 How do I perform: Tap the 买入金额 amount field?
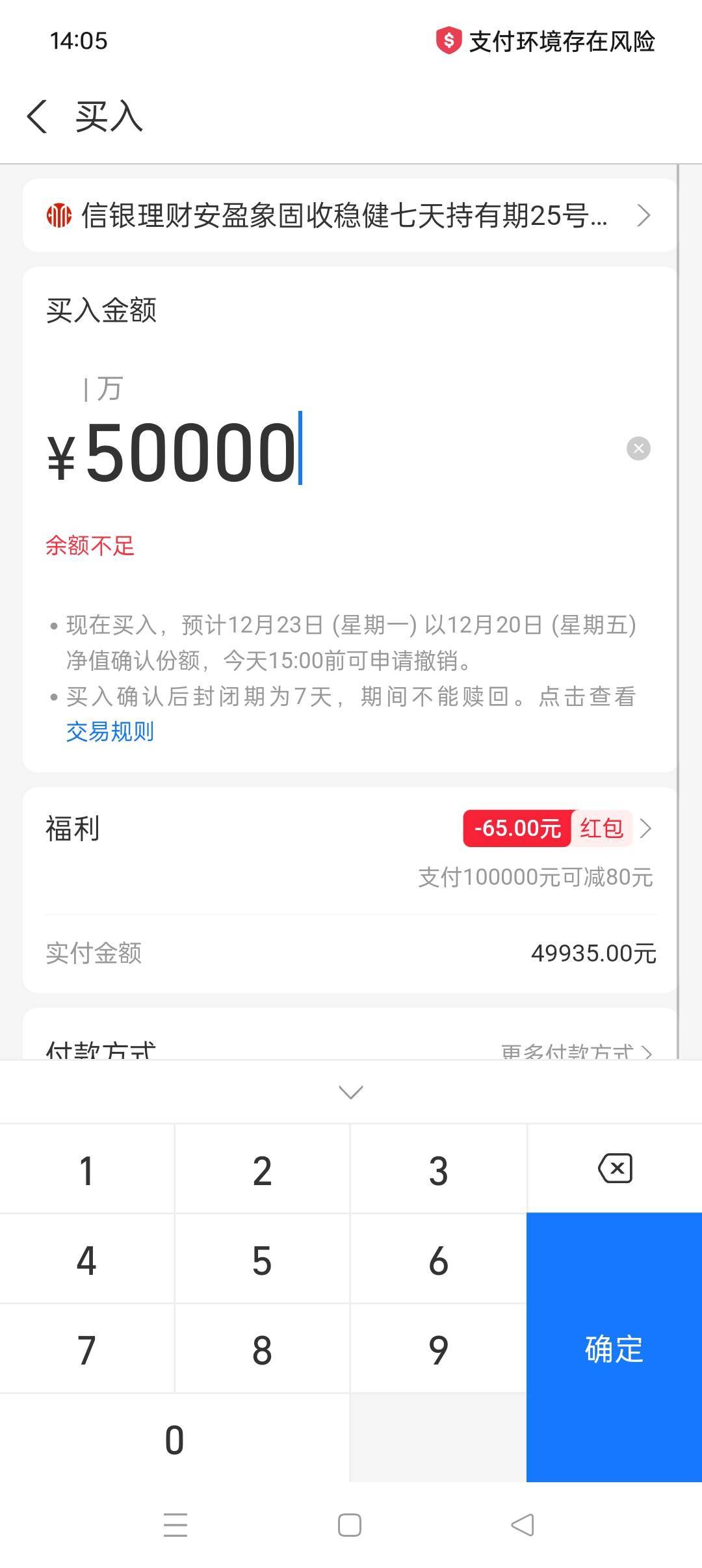pos(325,451)
